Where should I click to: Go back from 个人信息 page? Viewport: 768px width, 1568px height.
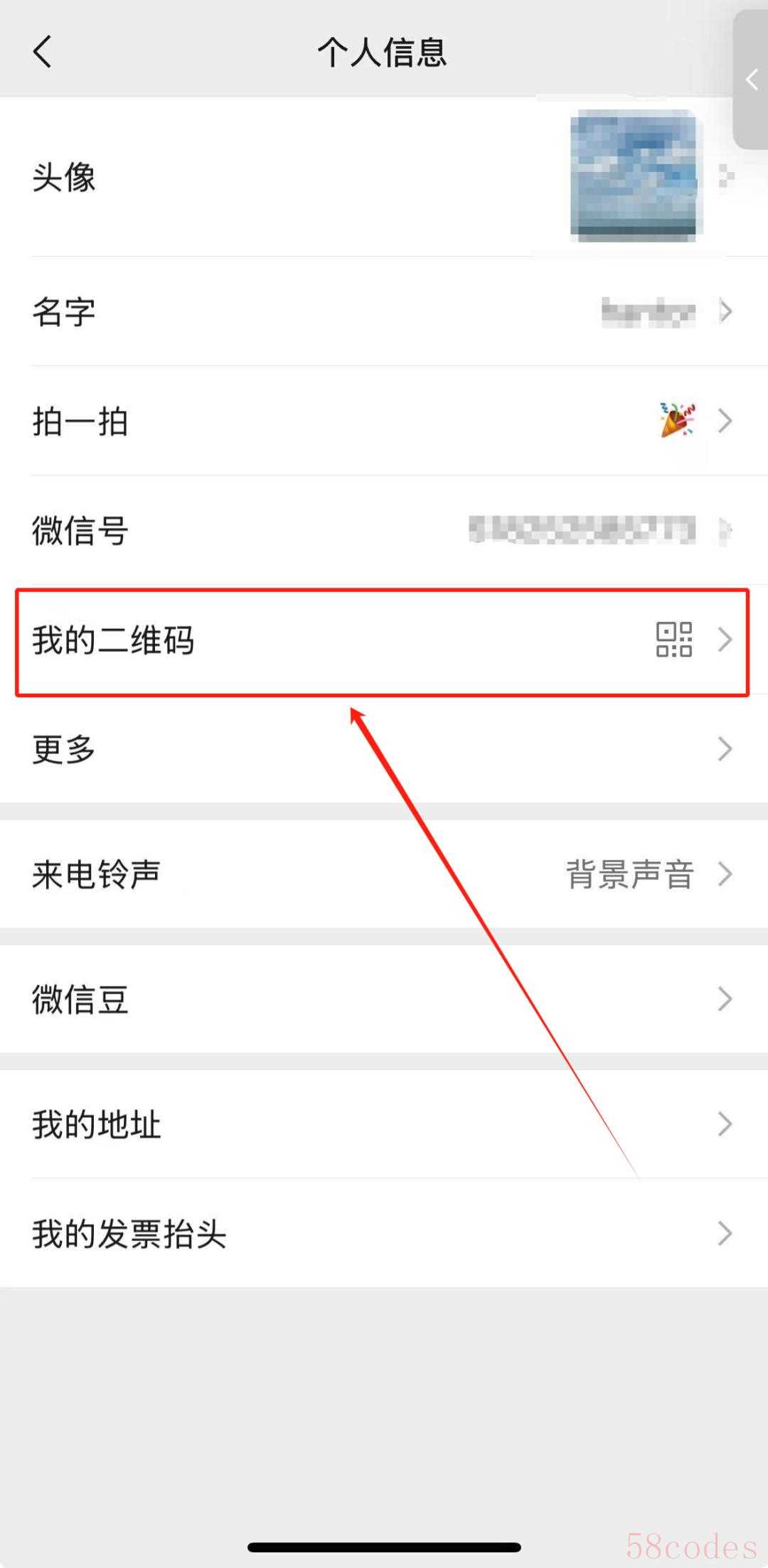pos(43,52)
